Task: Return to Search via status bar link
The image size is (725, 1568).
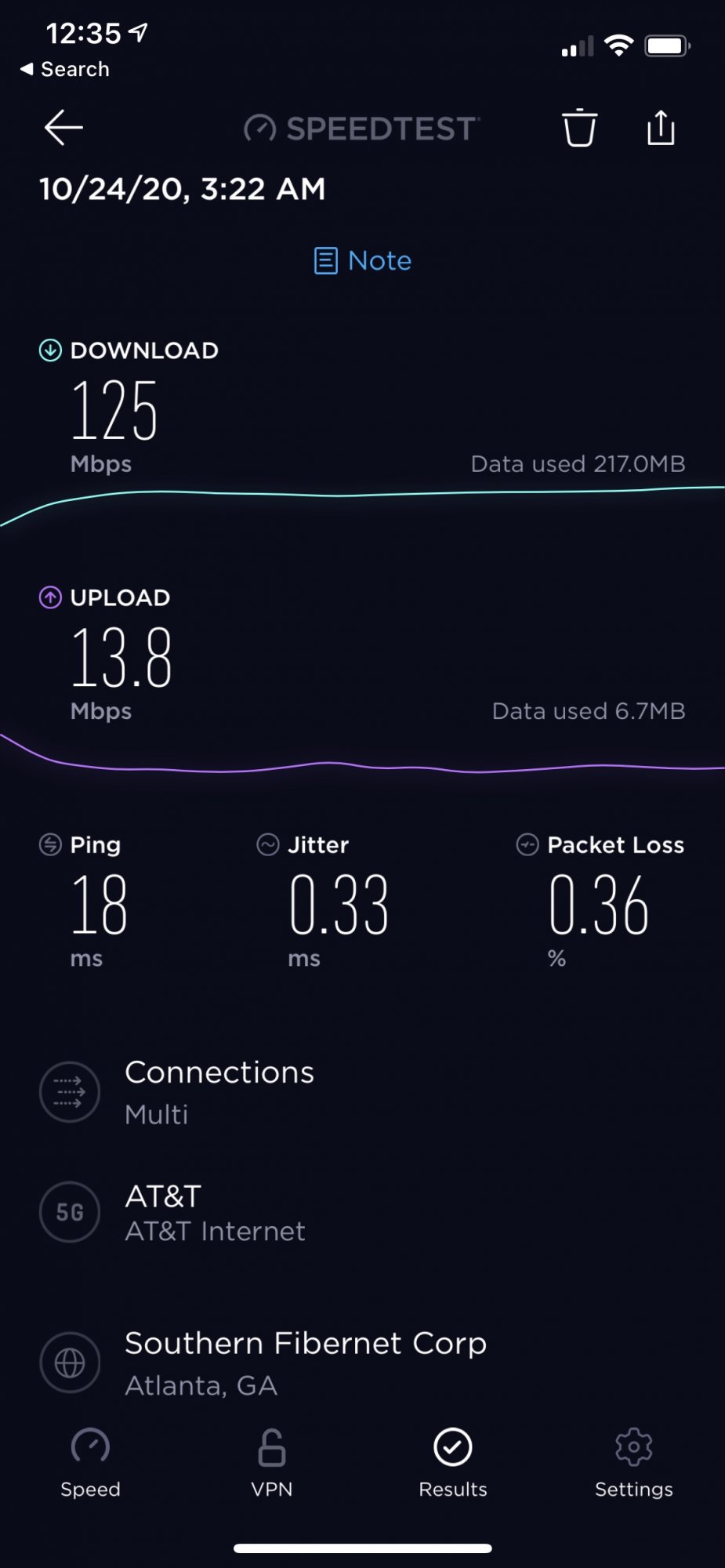Action: 65,69
